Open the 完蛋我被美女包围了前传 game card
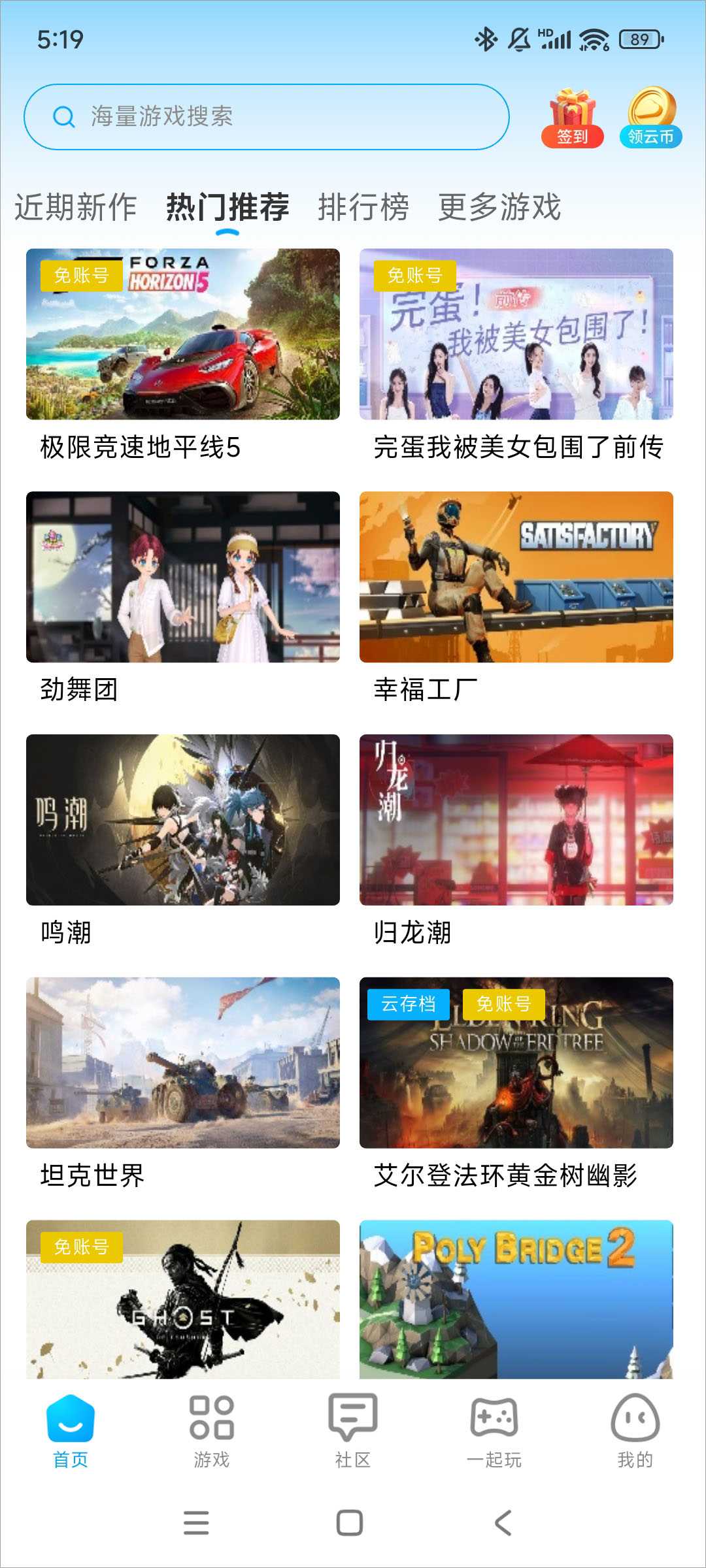Screen dimensions: 706x1568 (x=516, y=334)
